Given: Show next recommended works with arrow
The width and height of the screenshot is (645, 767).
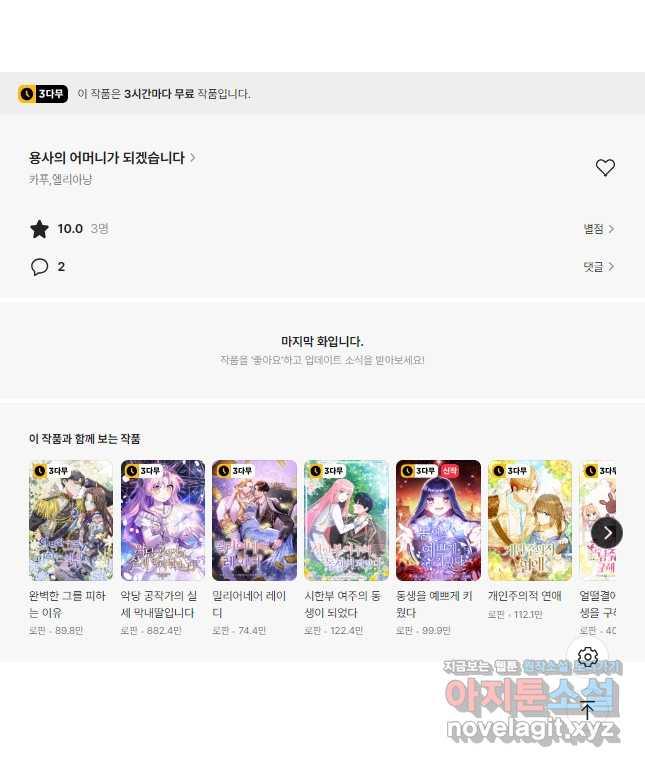Looking at the screenshot, I should (606, 532).
